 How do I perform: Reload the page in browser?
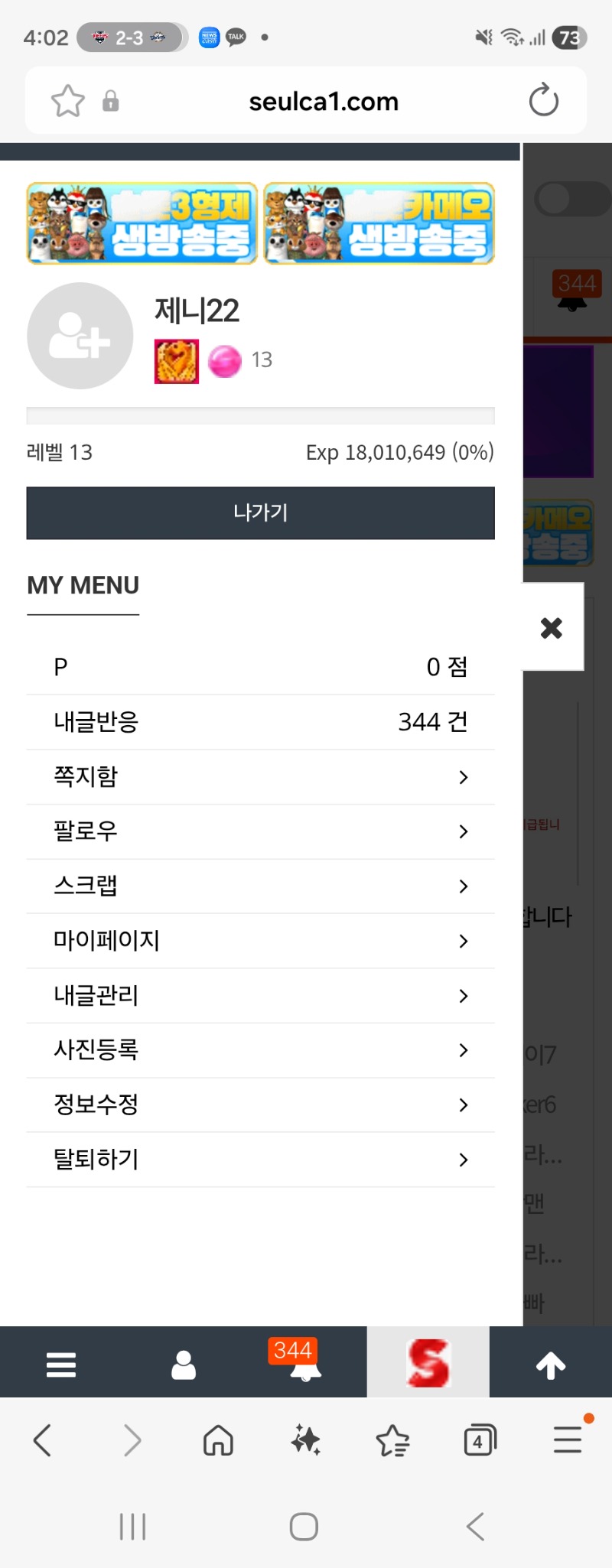click(x=543, y=100)
